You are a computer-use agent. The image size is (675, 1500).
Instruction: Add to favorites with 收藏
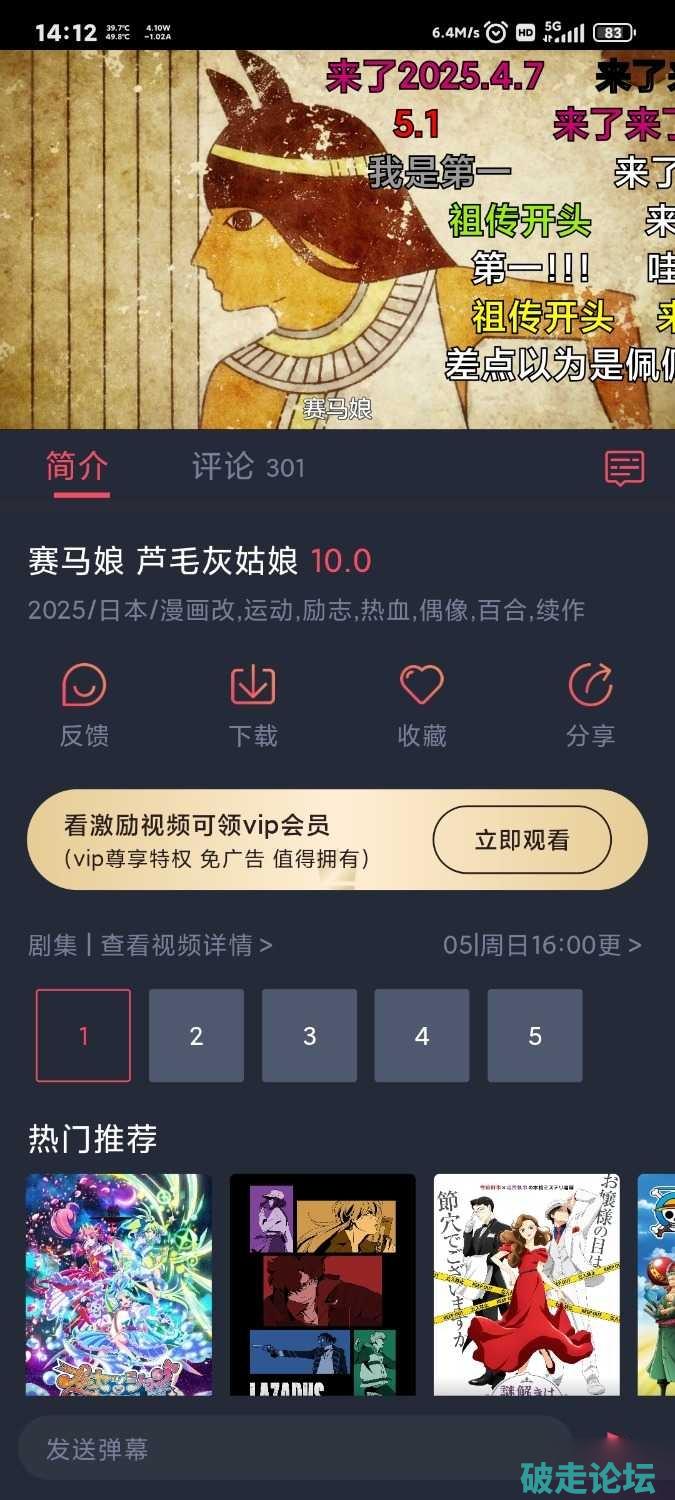click(422, 704)
